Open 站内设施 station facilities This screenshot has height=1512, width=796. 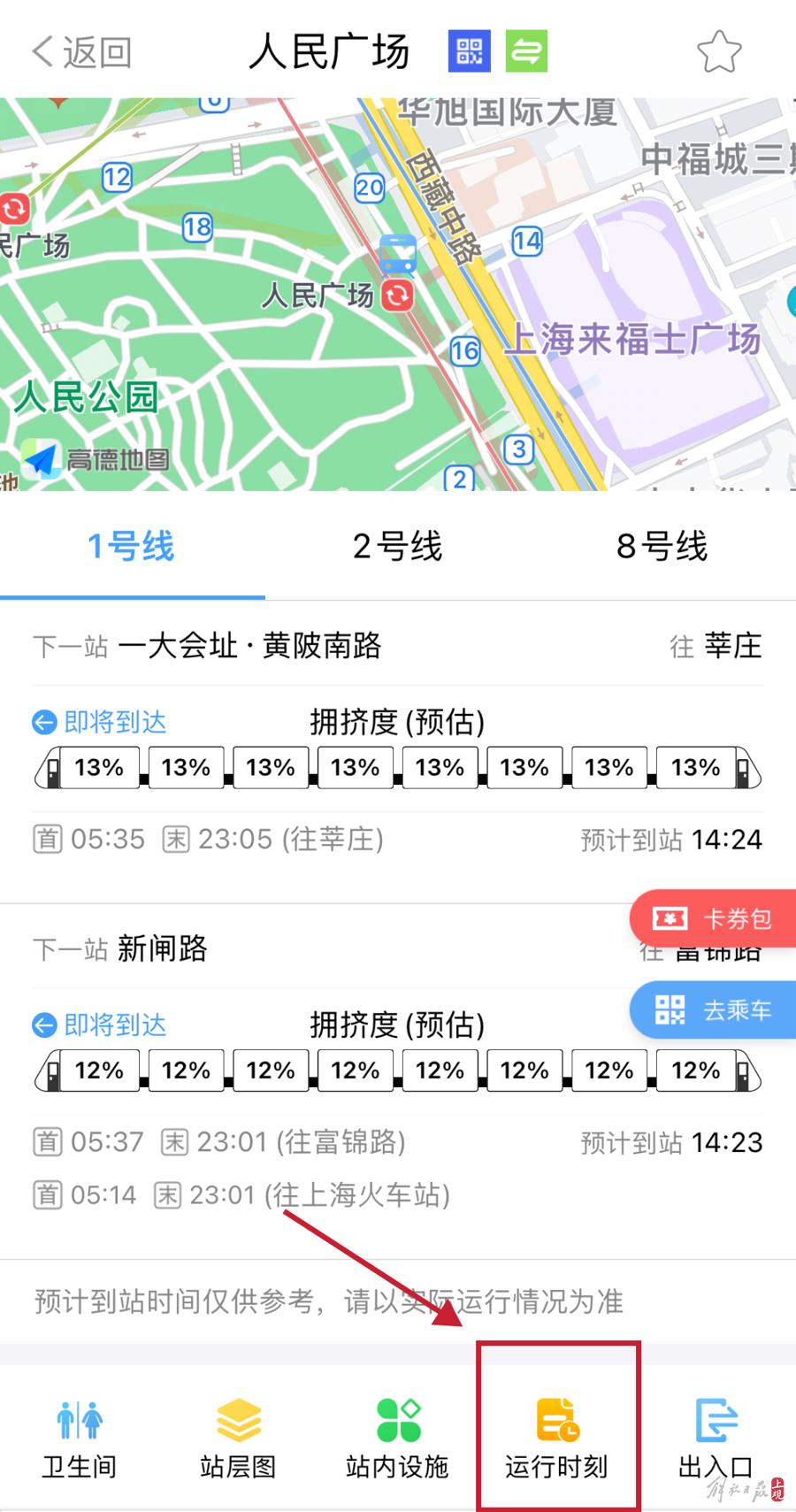[397, 1439]
